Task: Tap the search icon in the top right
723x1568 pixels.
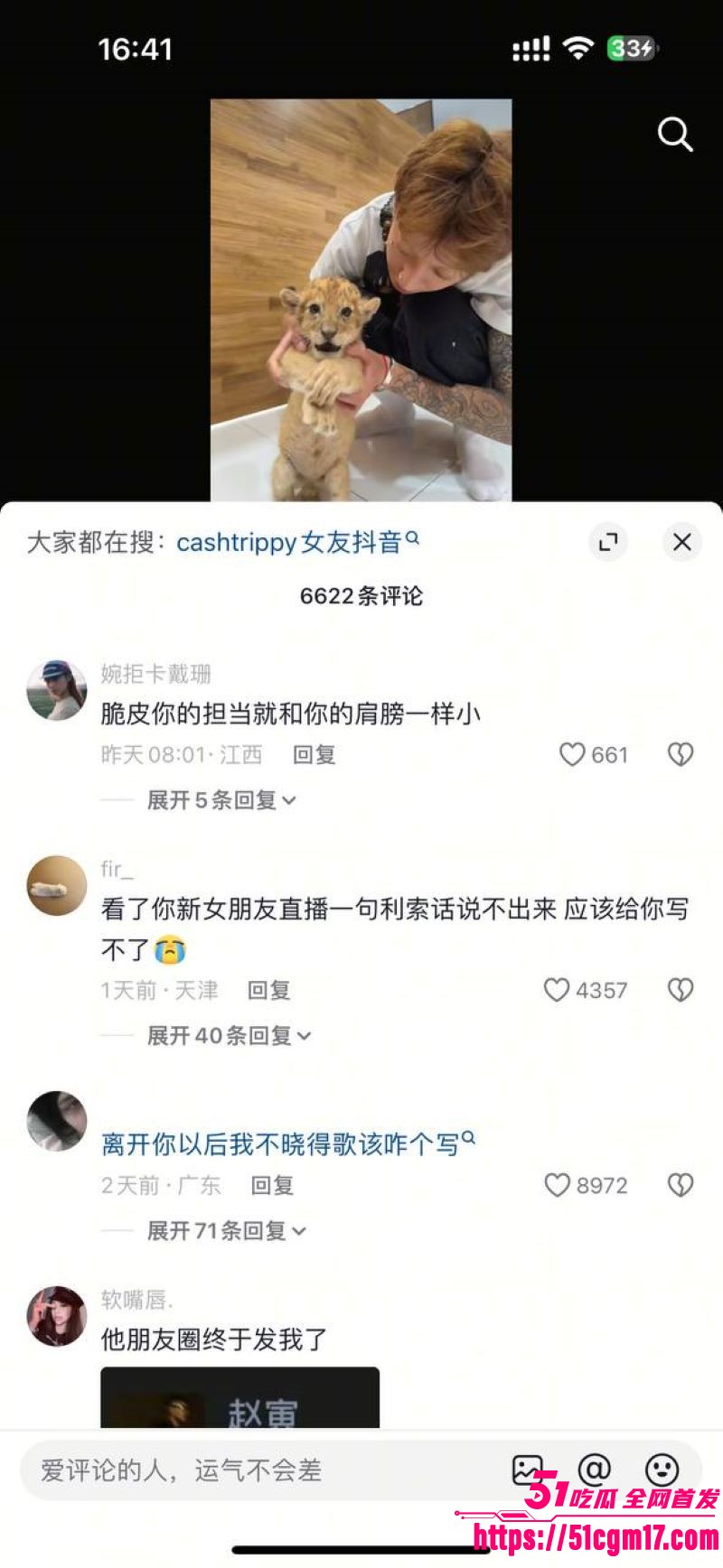Action: tap(674, 135)
